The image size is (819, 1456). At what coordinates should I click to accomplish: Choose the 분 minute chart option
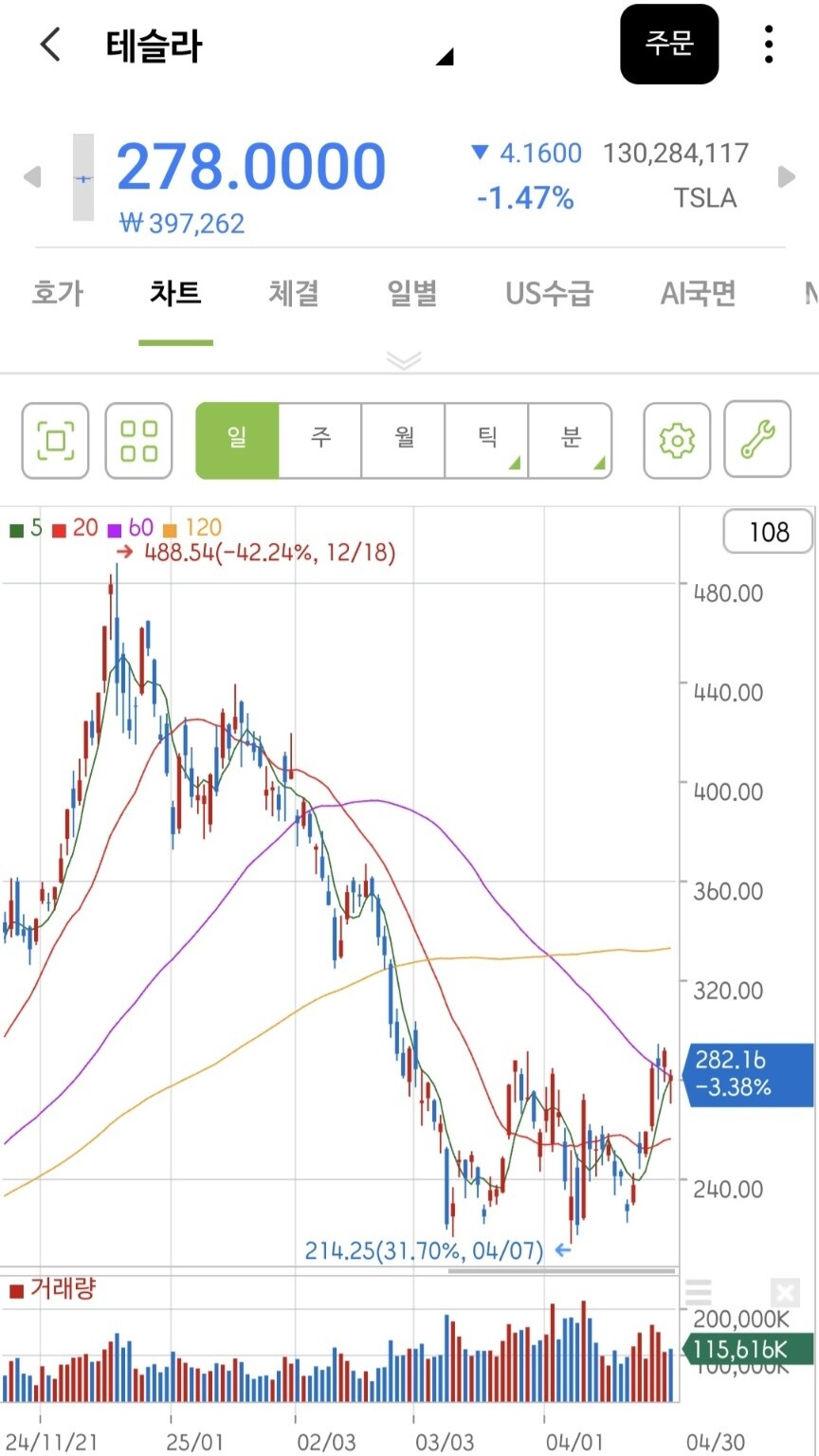(571, 441)
